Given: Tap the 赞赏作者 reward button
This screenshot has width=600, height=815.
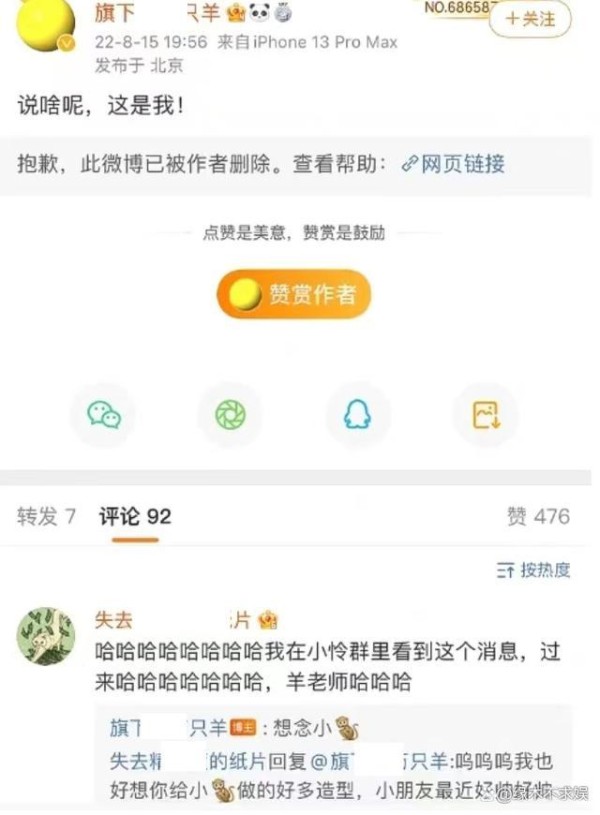Looking at the screenshot, I should [295, 295].
